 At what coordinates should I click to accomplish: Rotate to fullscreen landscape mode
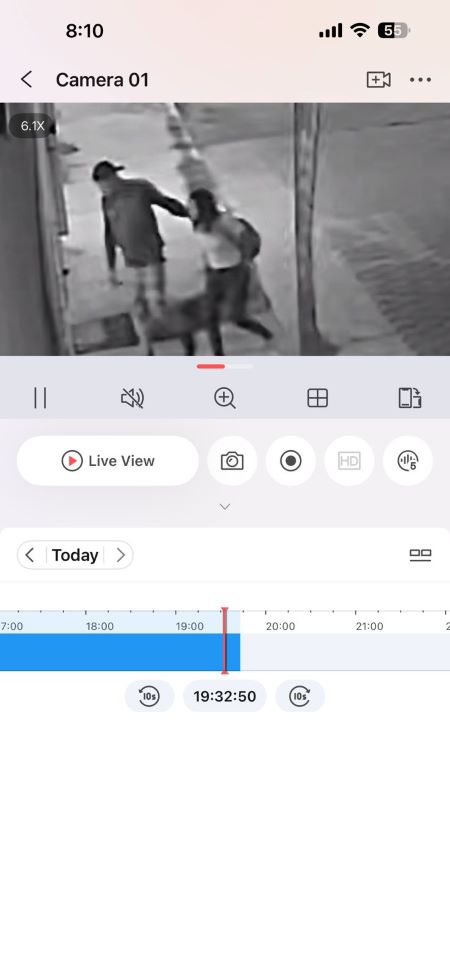pyautogui.click(x=410, y=398)
